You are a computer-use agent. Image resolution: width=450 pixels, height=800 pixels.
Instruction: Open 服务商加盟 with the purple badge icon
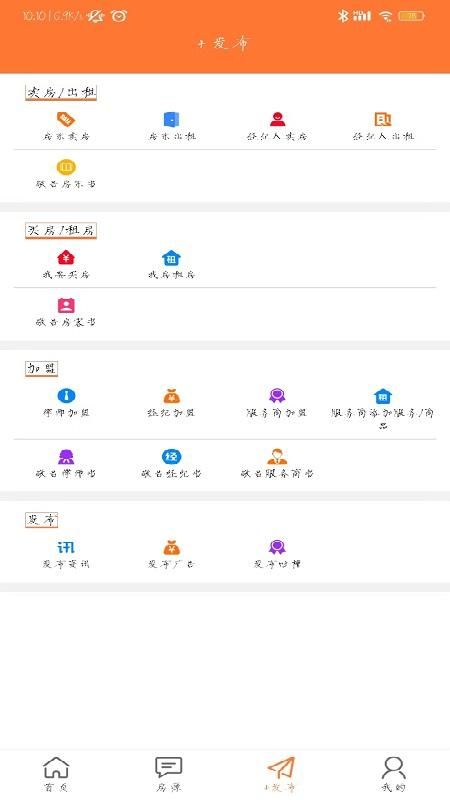coord(277,403)
